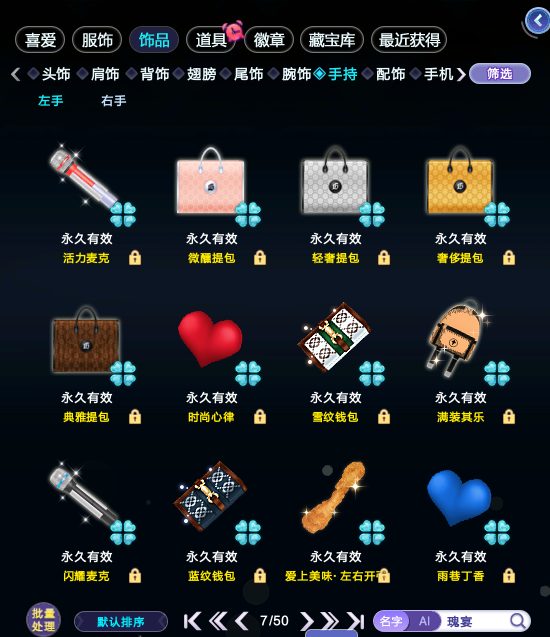The width and height of the screenshot is (550, 637).
Task: Switch to the 藏宝库 tab
Action: [331, 40]
